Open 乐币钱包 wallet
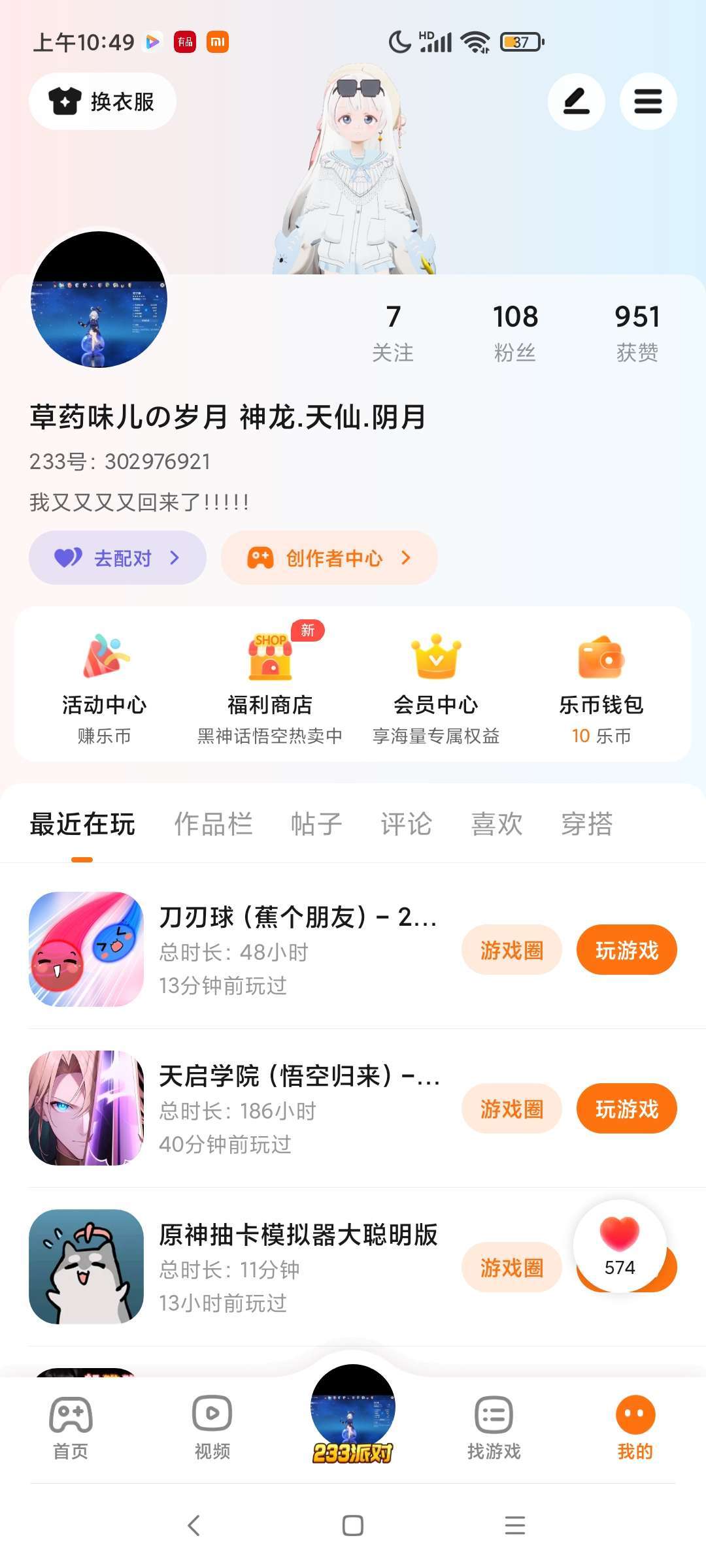Image resolution: width=706 pixels, height=1568 pixels. pos(601,686)
